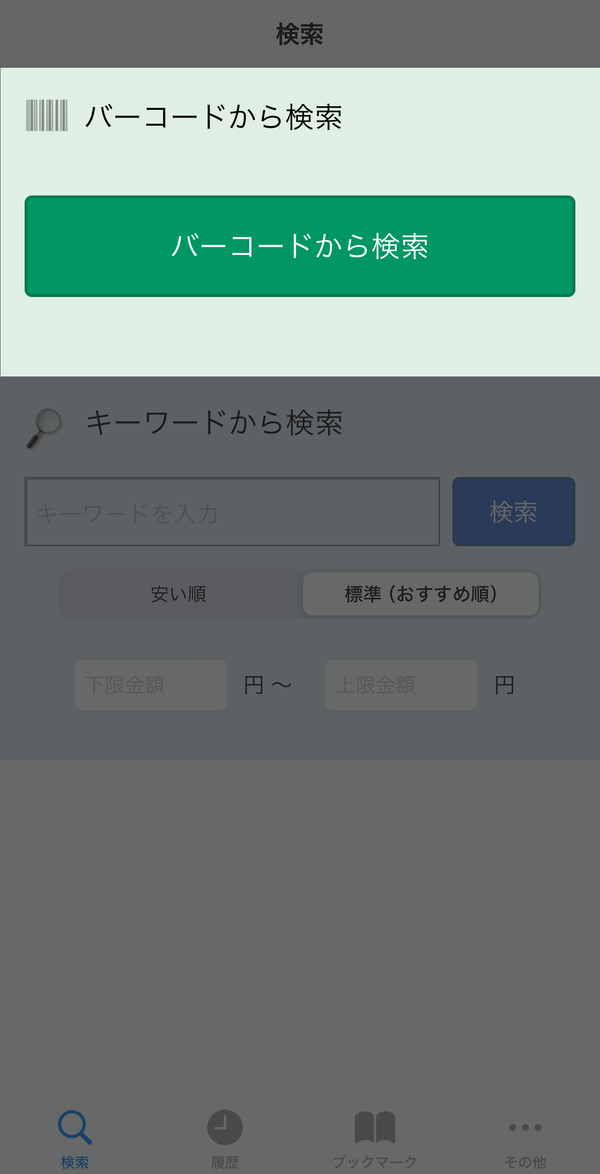
Task: Enter a maximum price in 上限金額
Action: pyautogui.click(x=401, y=685)
